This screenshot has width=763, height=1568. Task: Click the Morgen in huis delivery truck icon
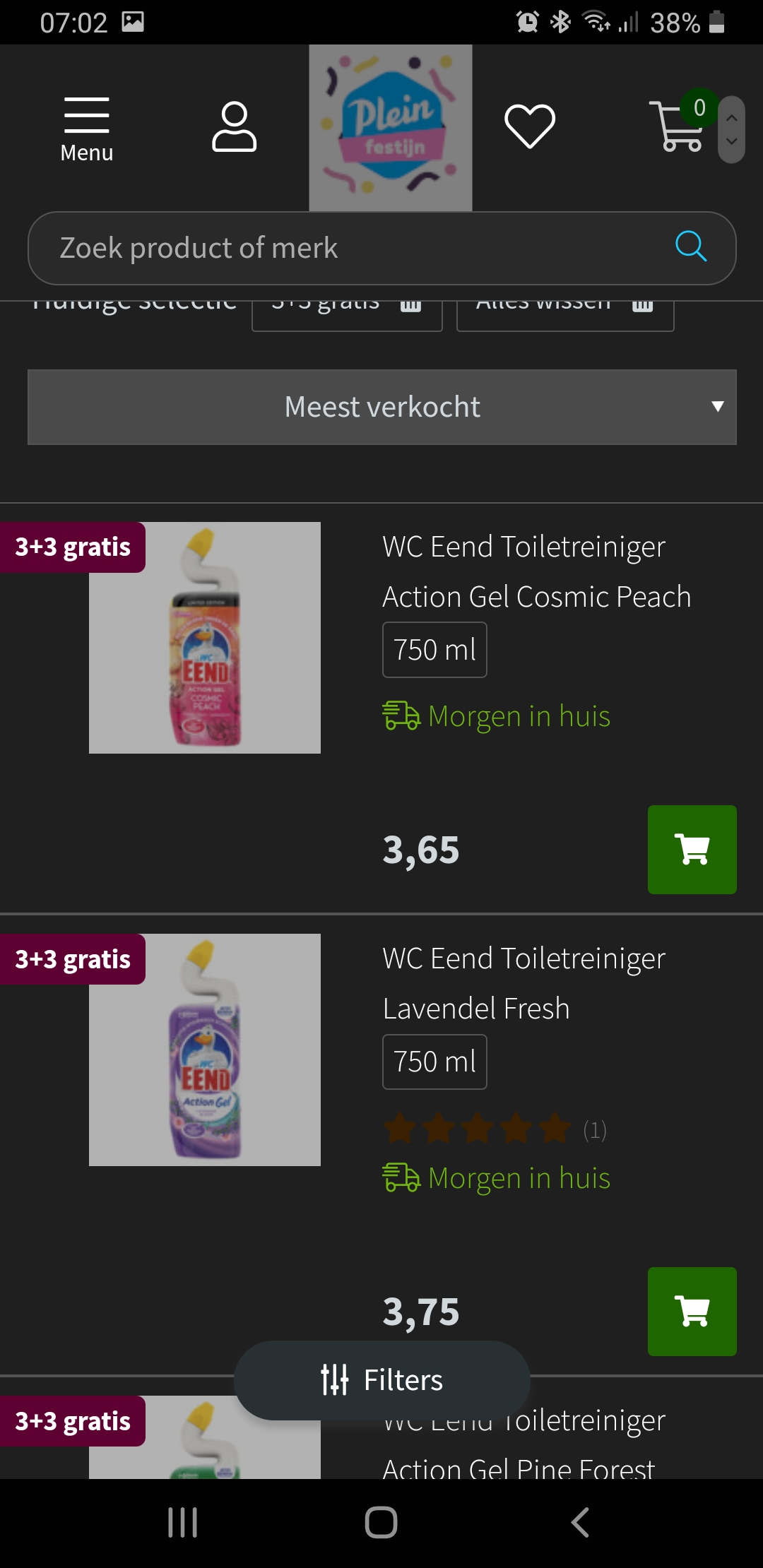pos(401,716)
